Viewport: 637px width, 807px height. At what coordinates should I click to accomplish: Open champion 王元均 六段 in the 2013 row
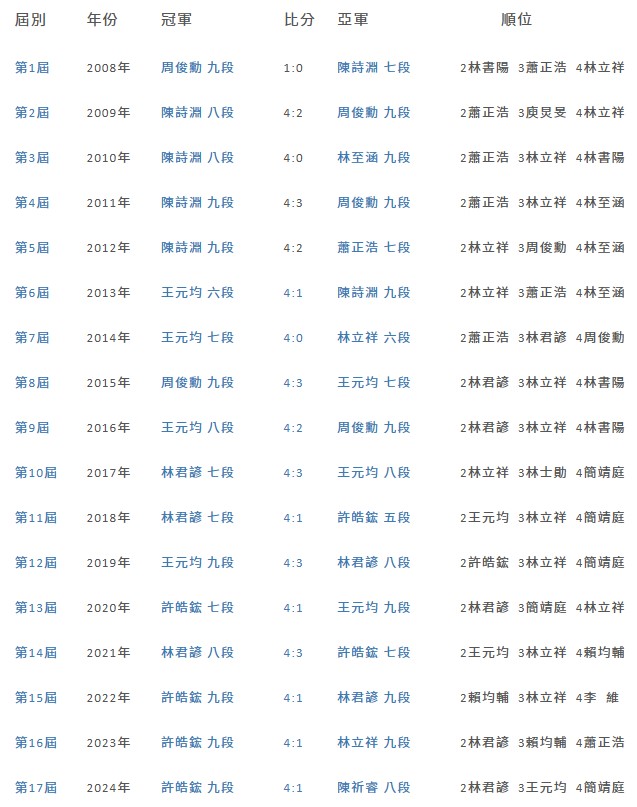(197, 293)
